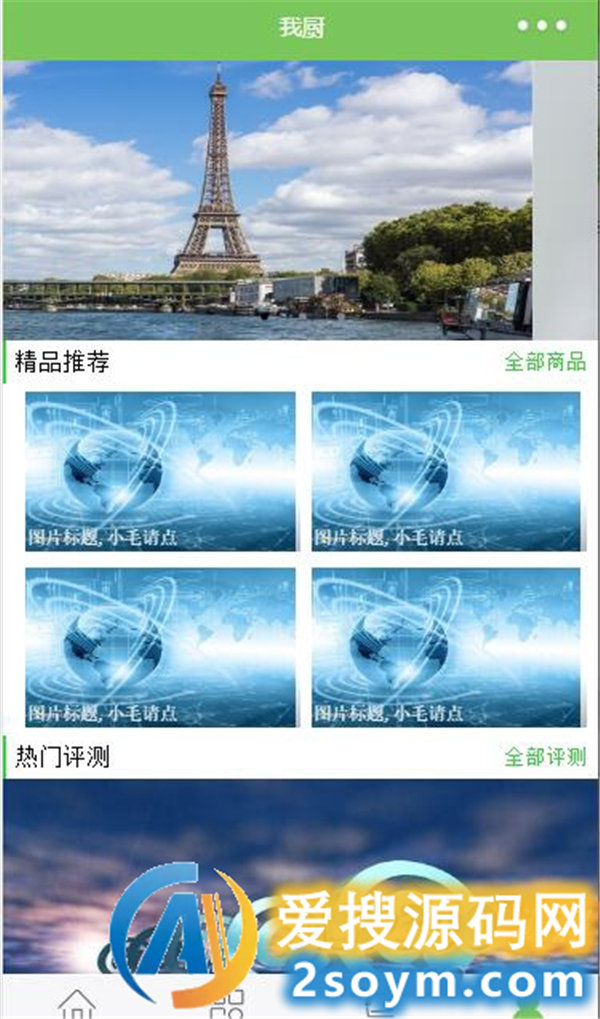Open the three-dot overflow menu

coord(541,26)
